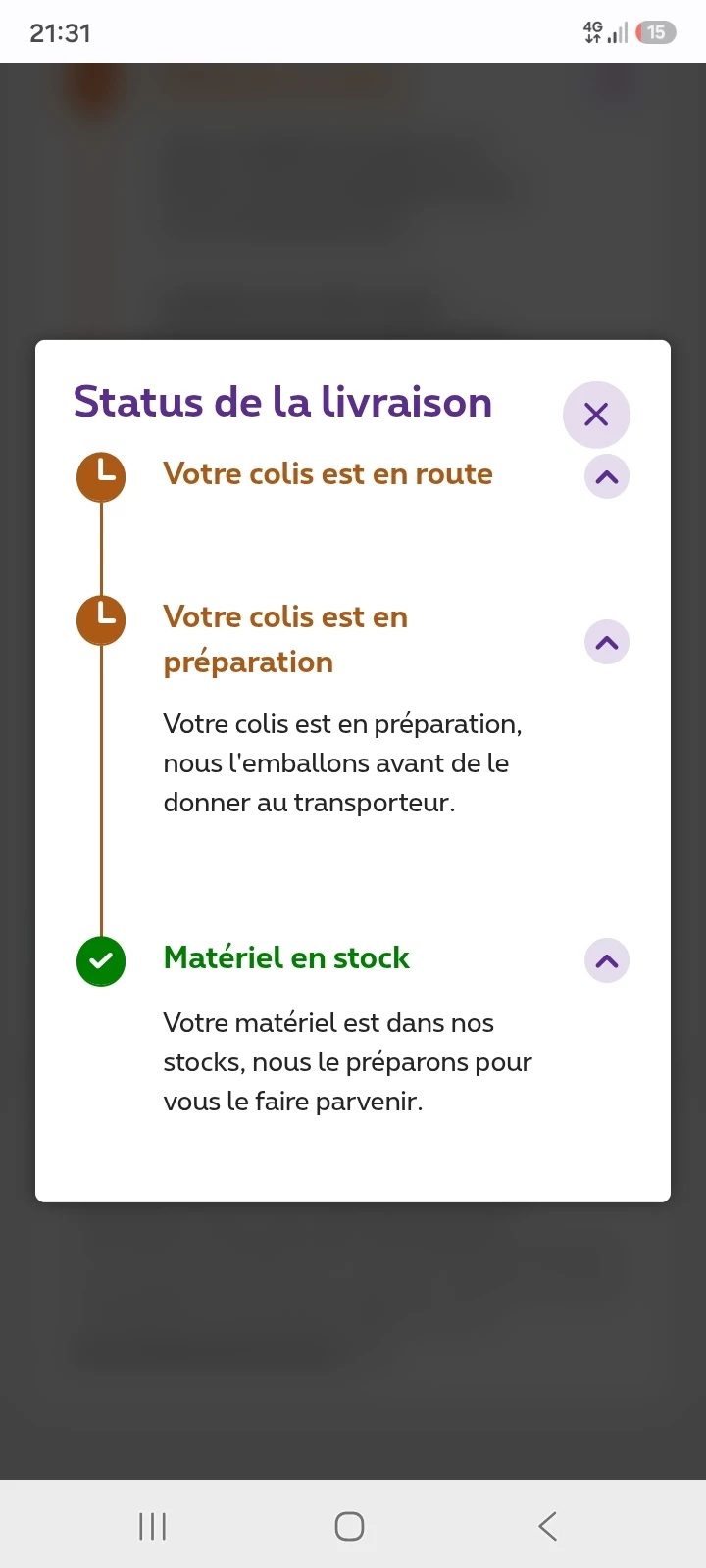The height and width of the screenshot is (1568, 706).
Task: Collapse the 'Votre colis est en préparation' section
Action: (x=607, y=643)
